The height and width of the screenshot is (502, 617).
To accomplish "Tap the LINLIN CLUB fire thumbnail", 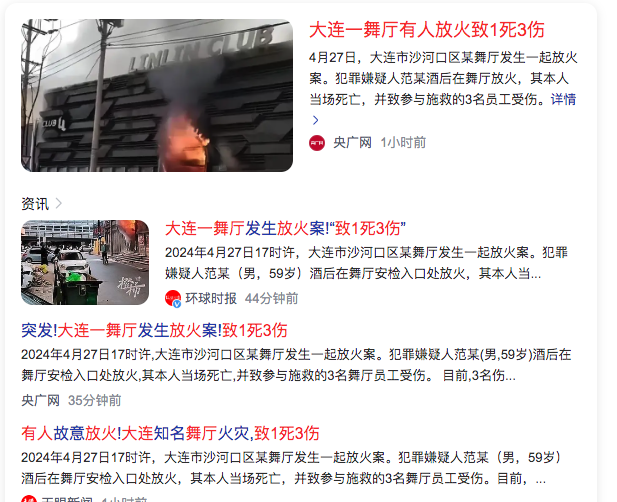I will 157,96.
